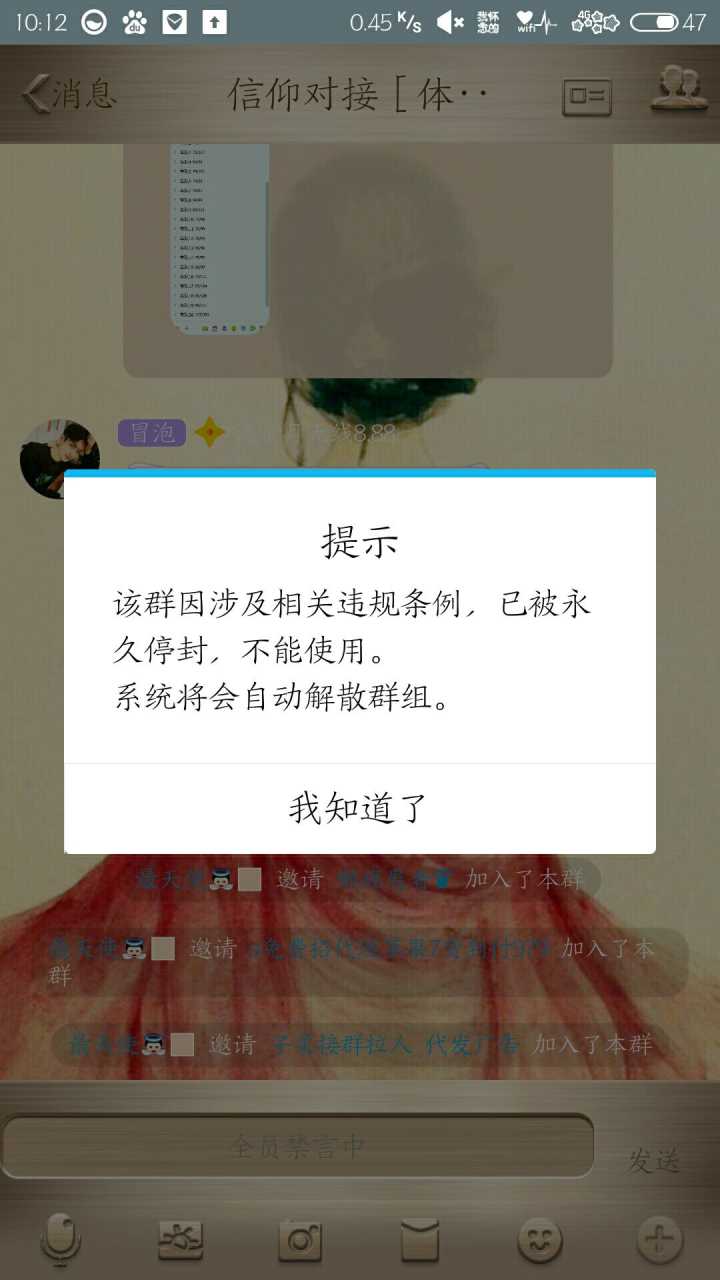The image size is (720, 1280).
Task: Tap the 发送 send button
Action: 654,1160
